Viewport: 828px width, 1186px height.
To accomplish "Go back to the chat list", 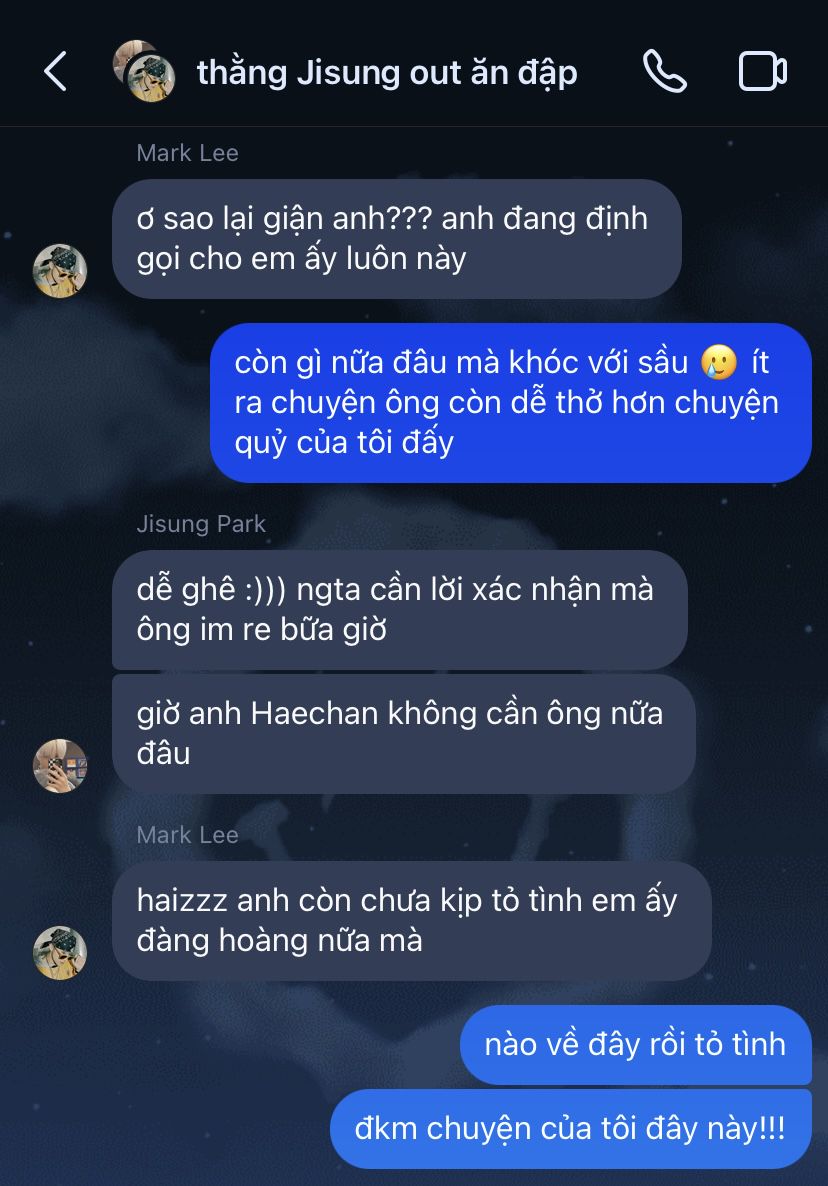I will [56, 72].
